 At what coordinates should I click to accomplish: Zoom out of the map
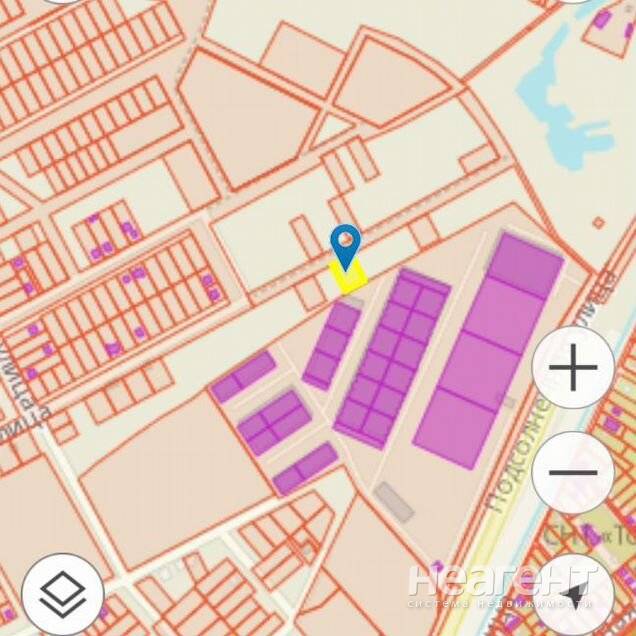point(573,473)
